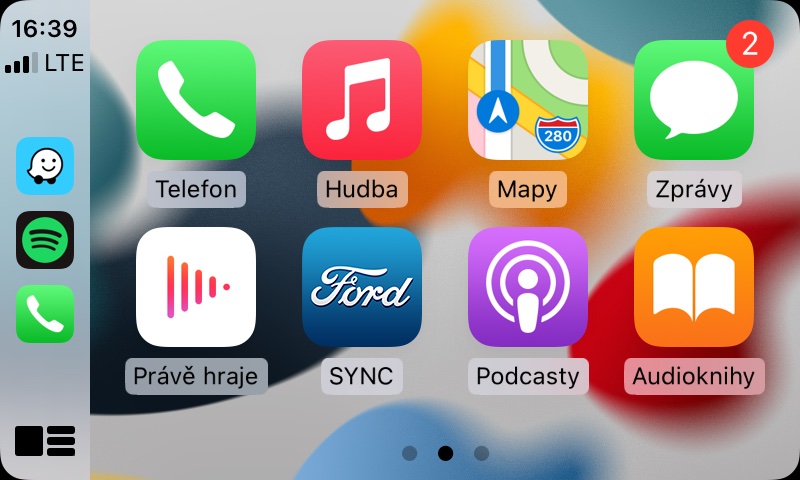The width and height of the screenshot is (800, 480).
Task: Open the Telefon app
Action: [x=196, y=100]
